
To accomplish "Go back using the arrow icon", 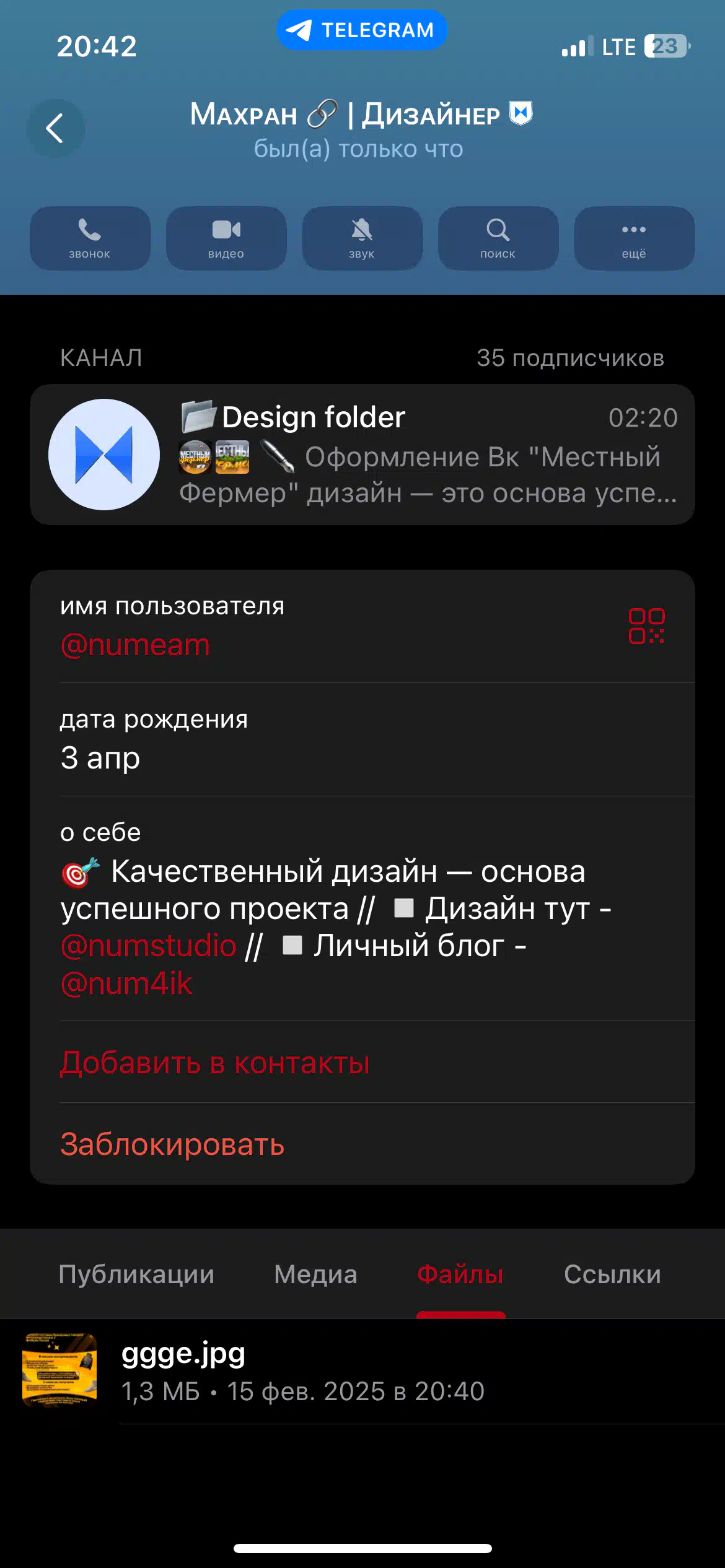I will click(55, 128).
